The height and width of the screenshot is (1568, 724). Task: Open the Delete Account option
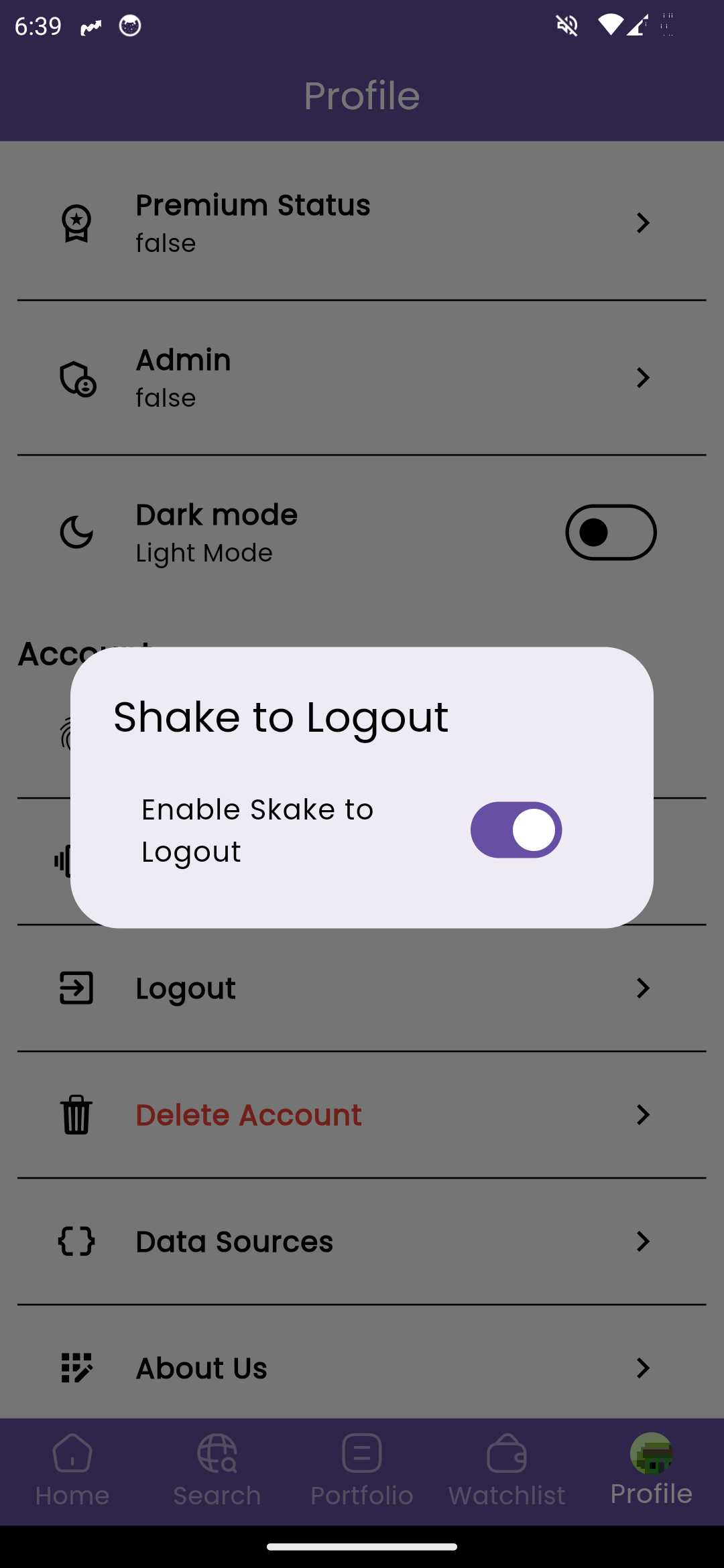[x=362, y=1115]
